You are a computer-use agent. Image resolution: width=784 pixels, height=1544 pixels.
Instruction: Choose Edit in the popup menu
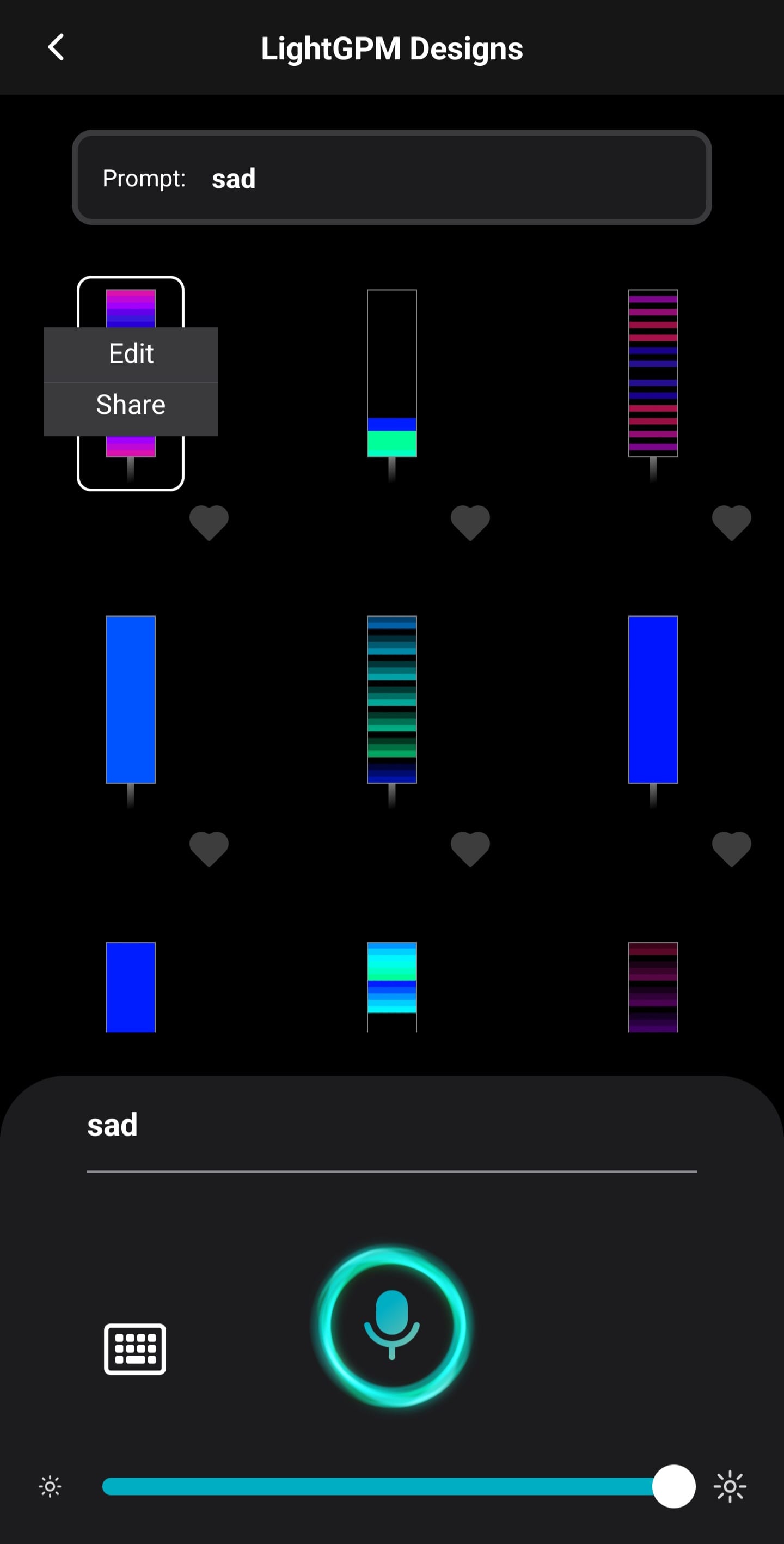coord(131,353)
